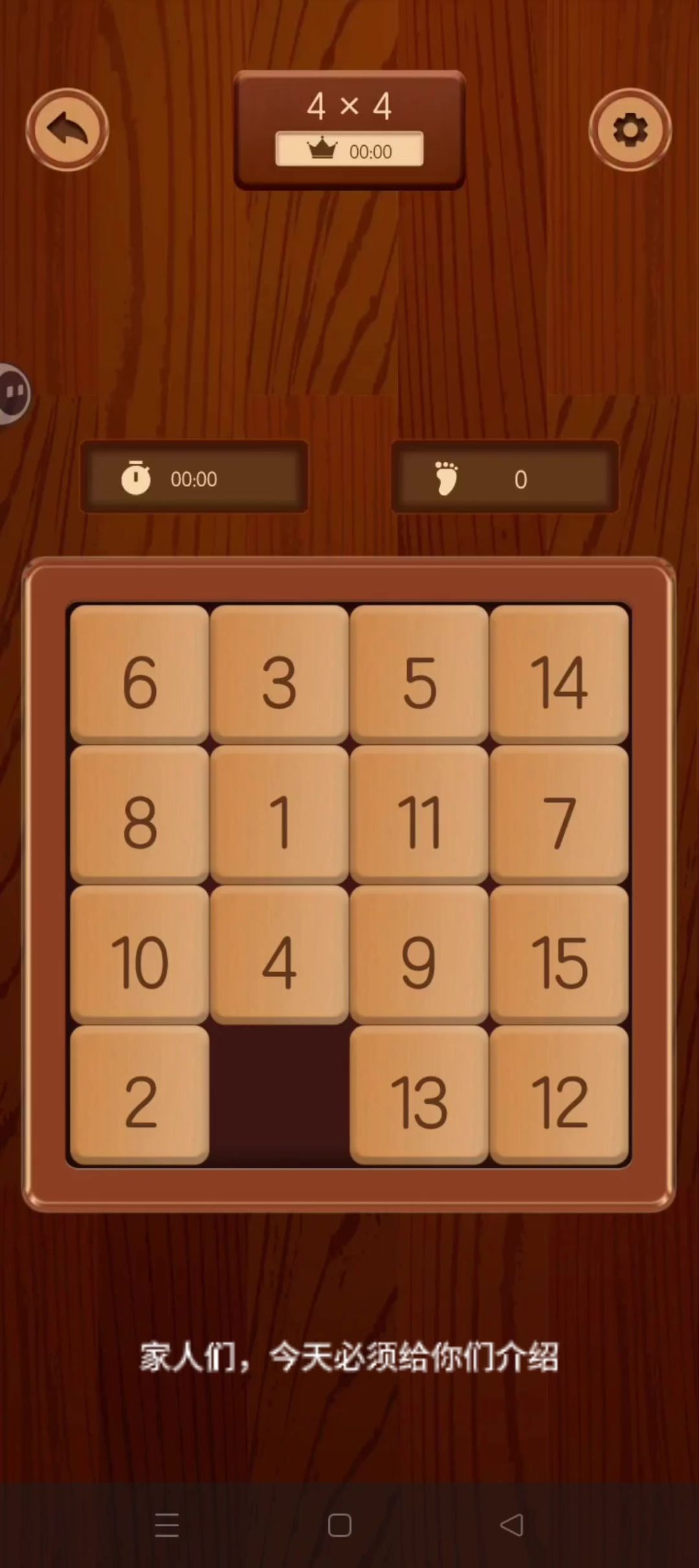
Task: Open the settings gear
Action: pos(630,130)
